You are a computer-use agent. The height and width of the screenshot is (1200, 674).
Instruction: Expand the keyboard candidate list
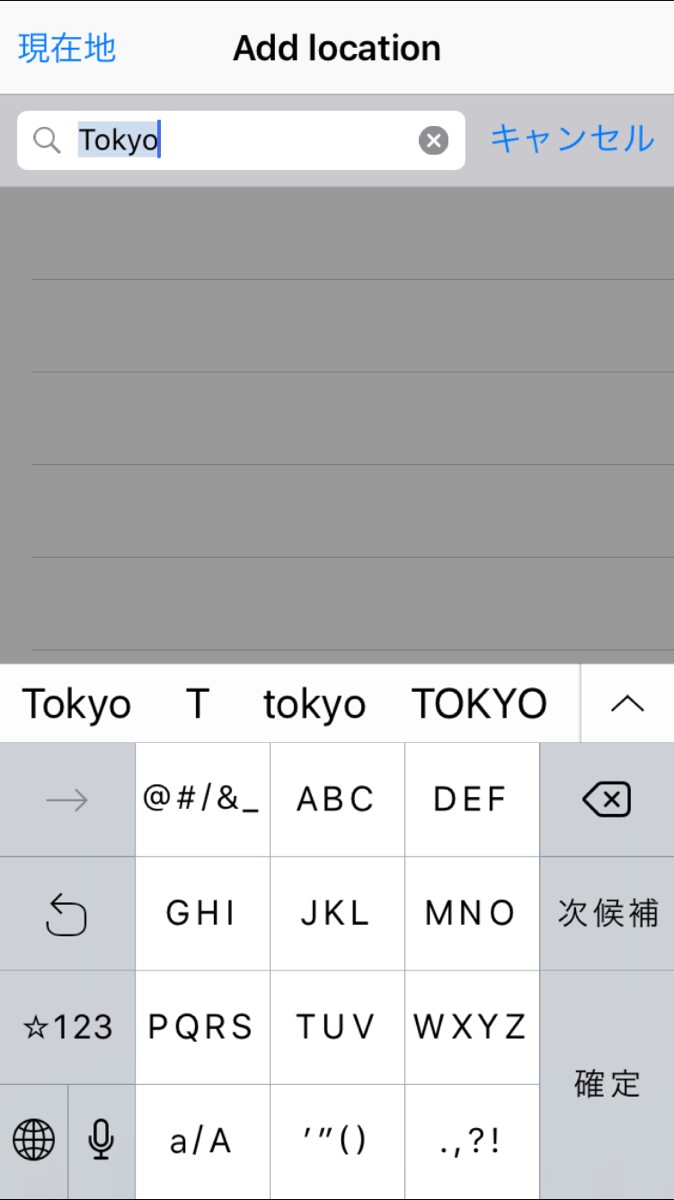[627, 703]
